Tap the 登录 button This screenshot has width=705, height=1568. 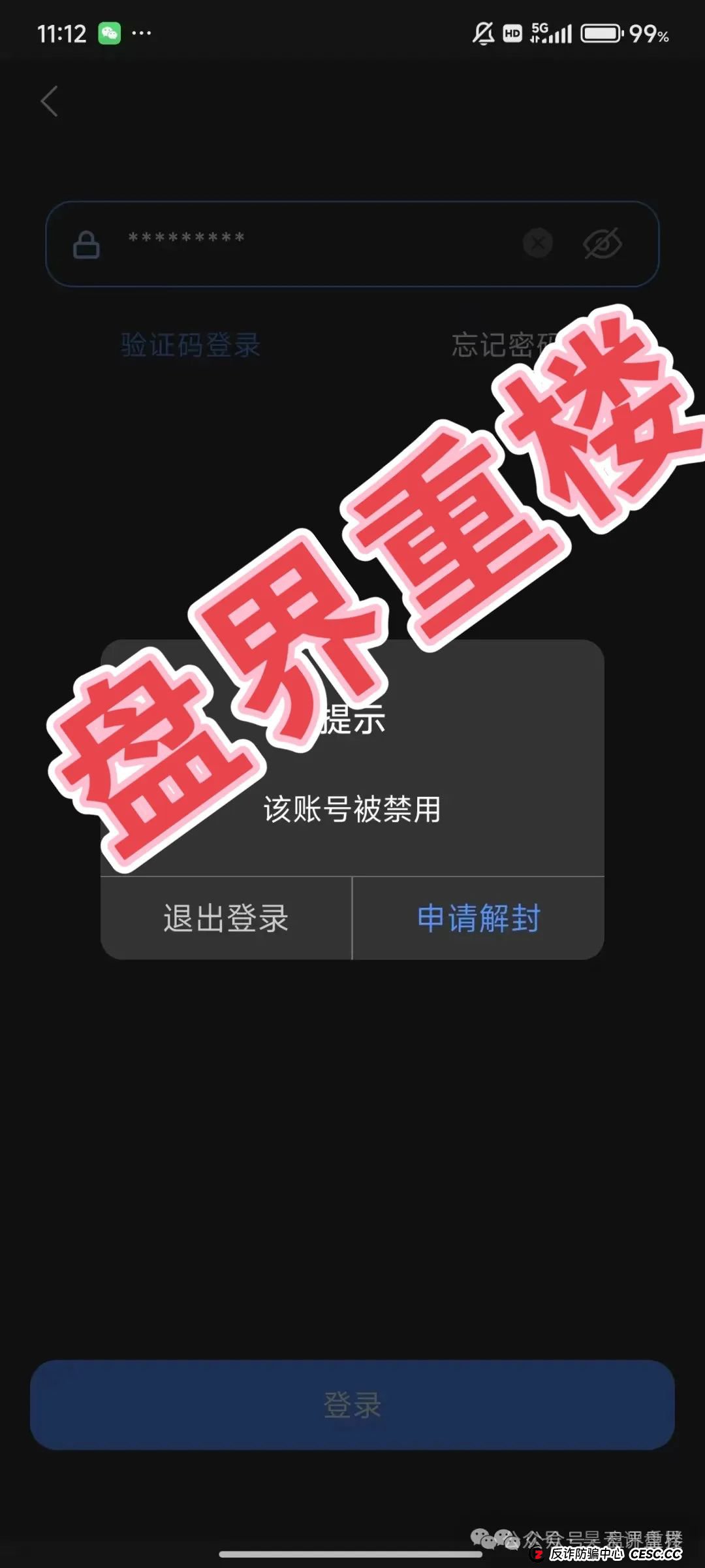pyautogui.click(x=352, y=1405)
